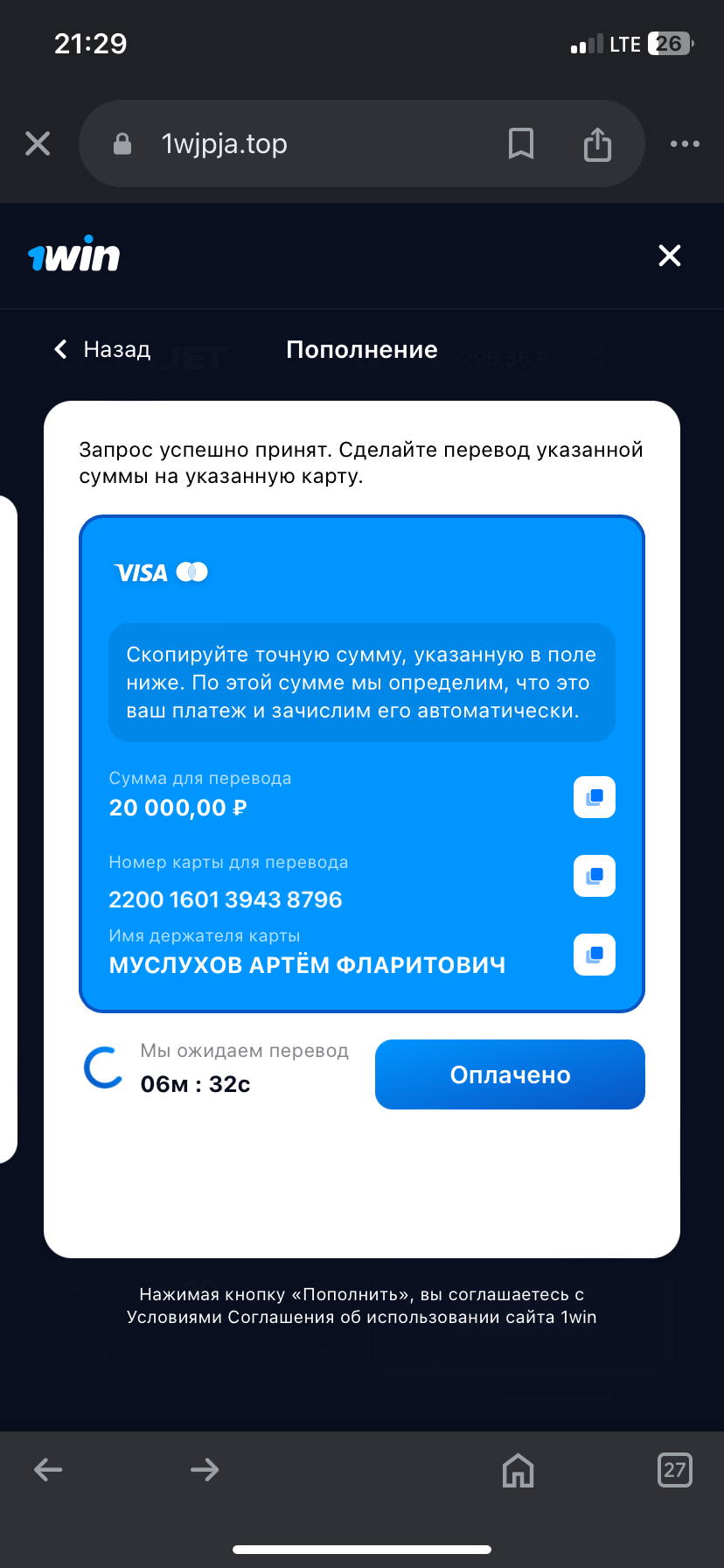Copy the transfer amount 20 000,00 ₽
This screenshot has height=1568, width=724.
click(595, 797)
